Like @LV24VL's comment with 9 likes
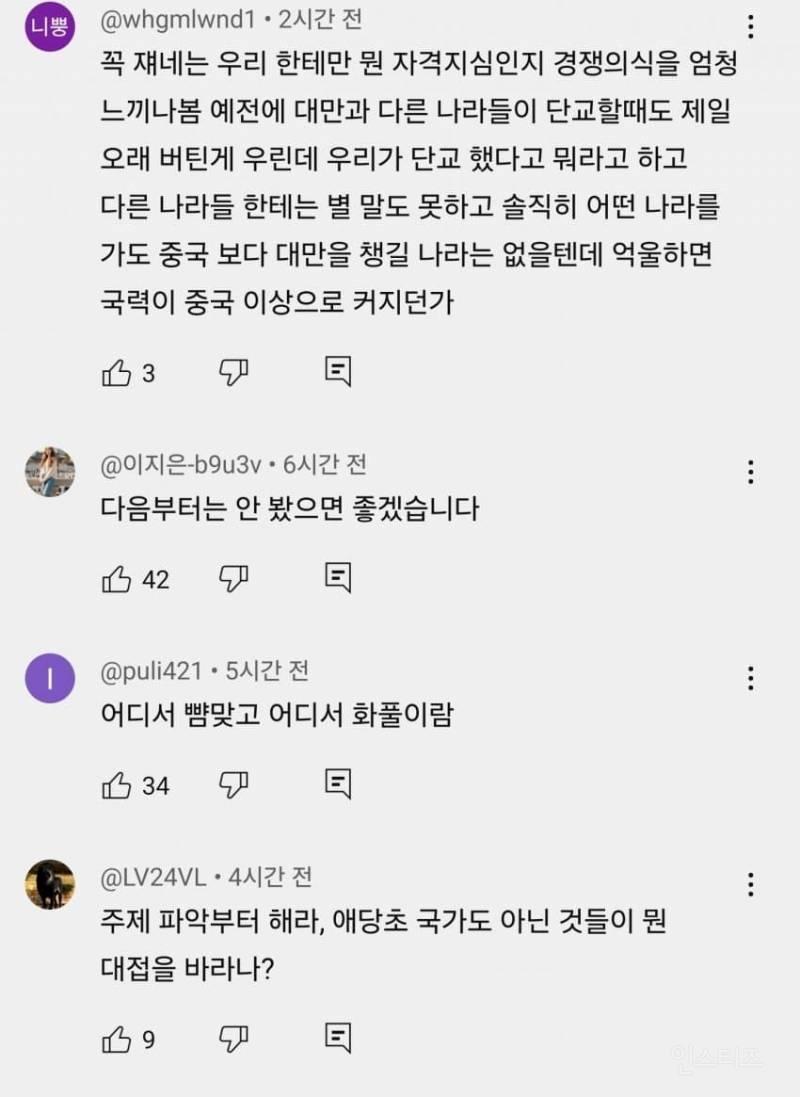The height and width of the screenshot is (1097, 800). (x=115, y=1038)
